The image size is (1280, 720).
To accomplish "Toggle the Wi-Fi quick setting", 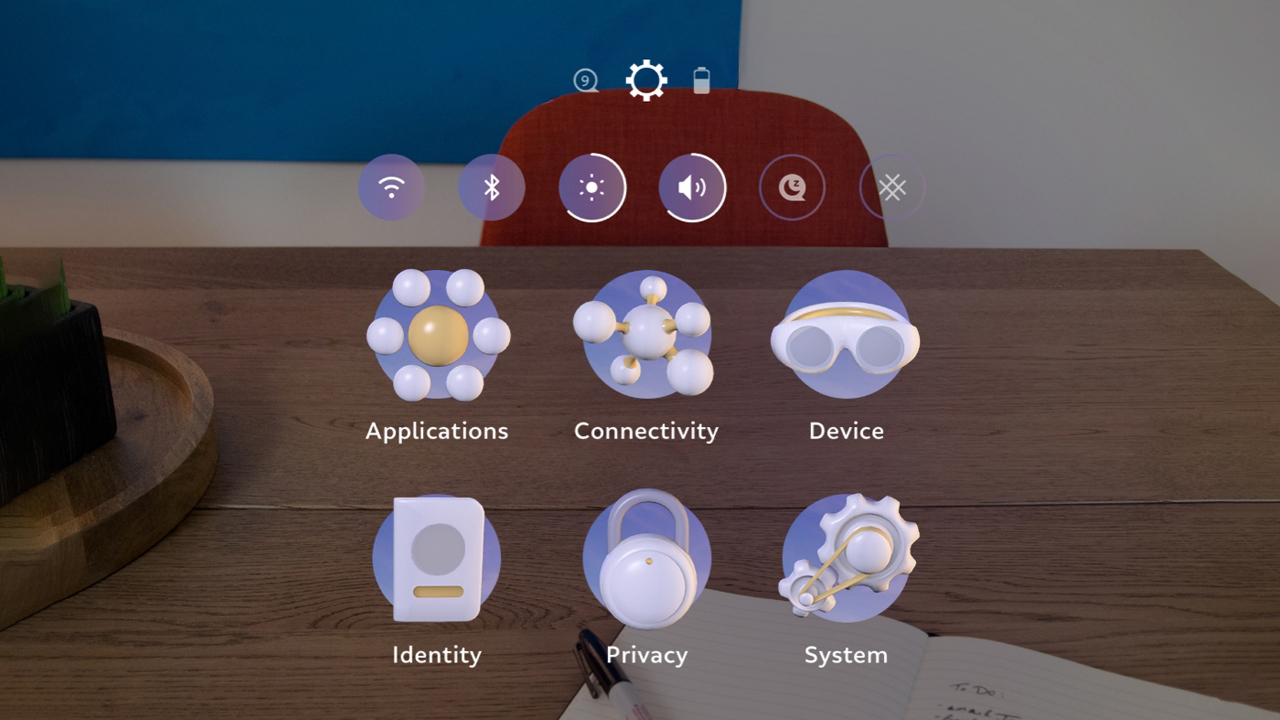I will pos(392,188).
